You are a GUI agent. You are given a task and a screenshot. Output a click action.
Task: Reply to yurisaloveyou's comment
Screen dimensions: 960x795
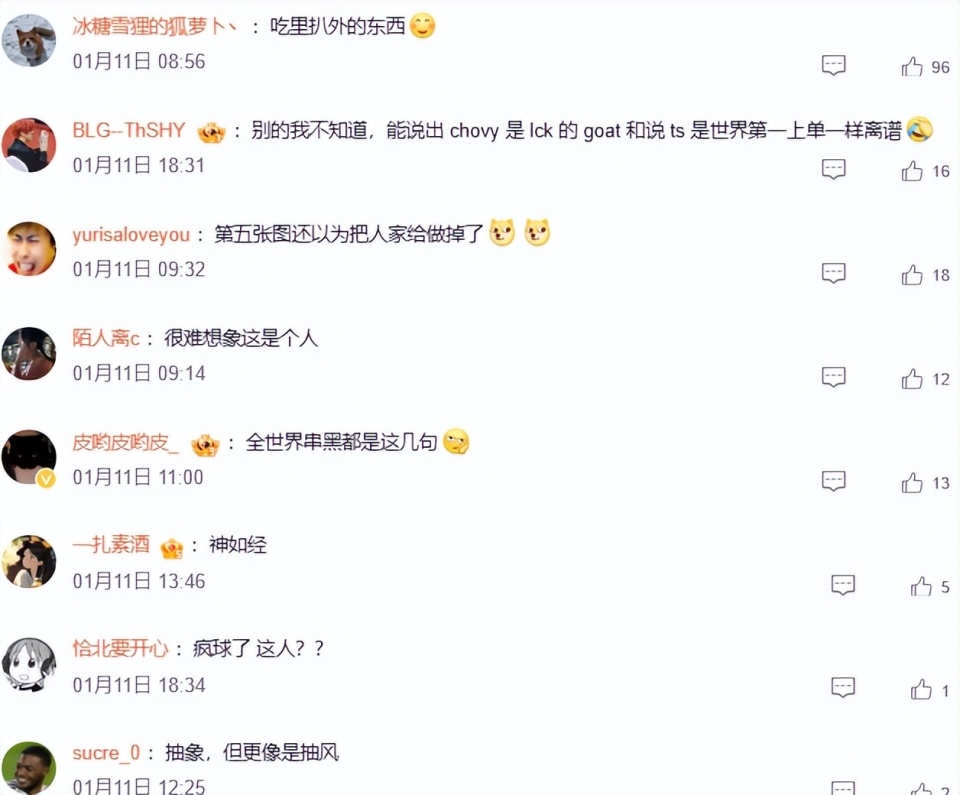click(833, 273)
